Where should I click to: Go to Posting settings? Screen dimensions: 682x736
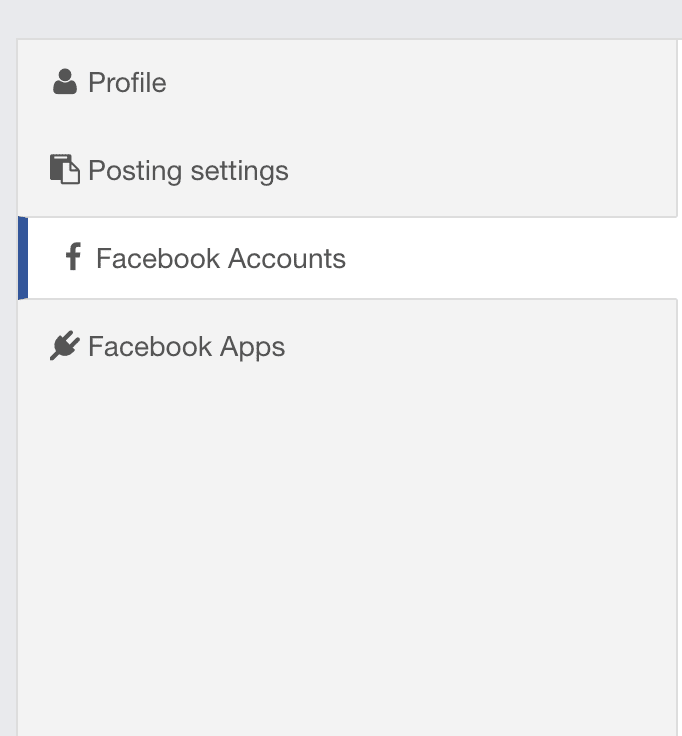347,170
